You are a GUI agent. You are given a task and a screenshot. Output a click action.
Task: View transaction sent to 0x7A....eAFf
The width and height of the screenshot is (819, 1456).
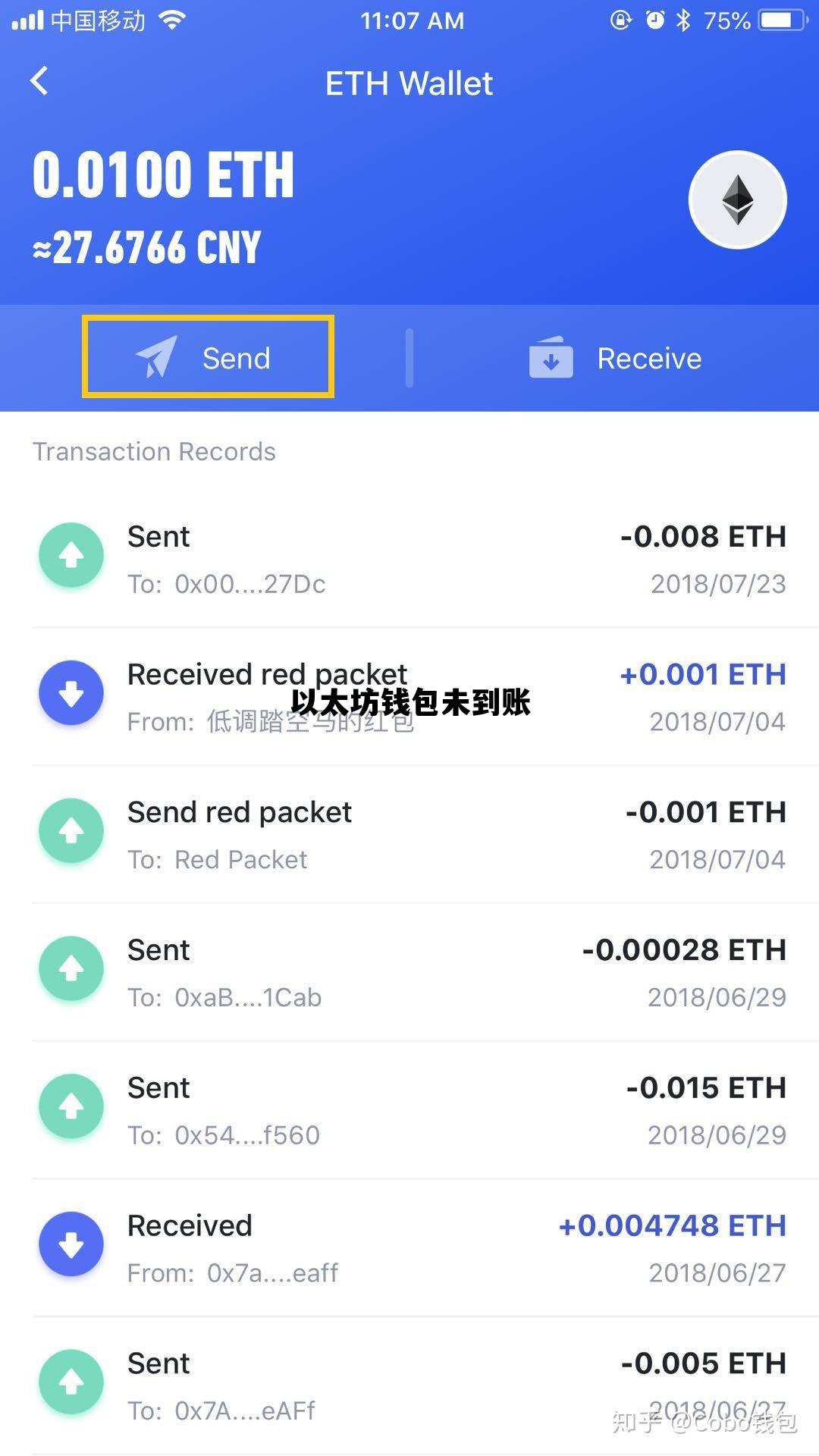pyautogui.click(x=409, y=1385)
